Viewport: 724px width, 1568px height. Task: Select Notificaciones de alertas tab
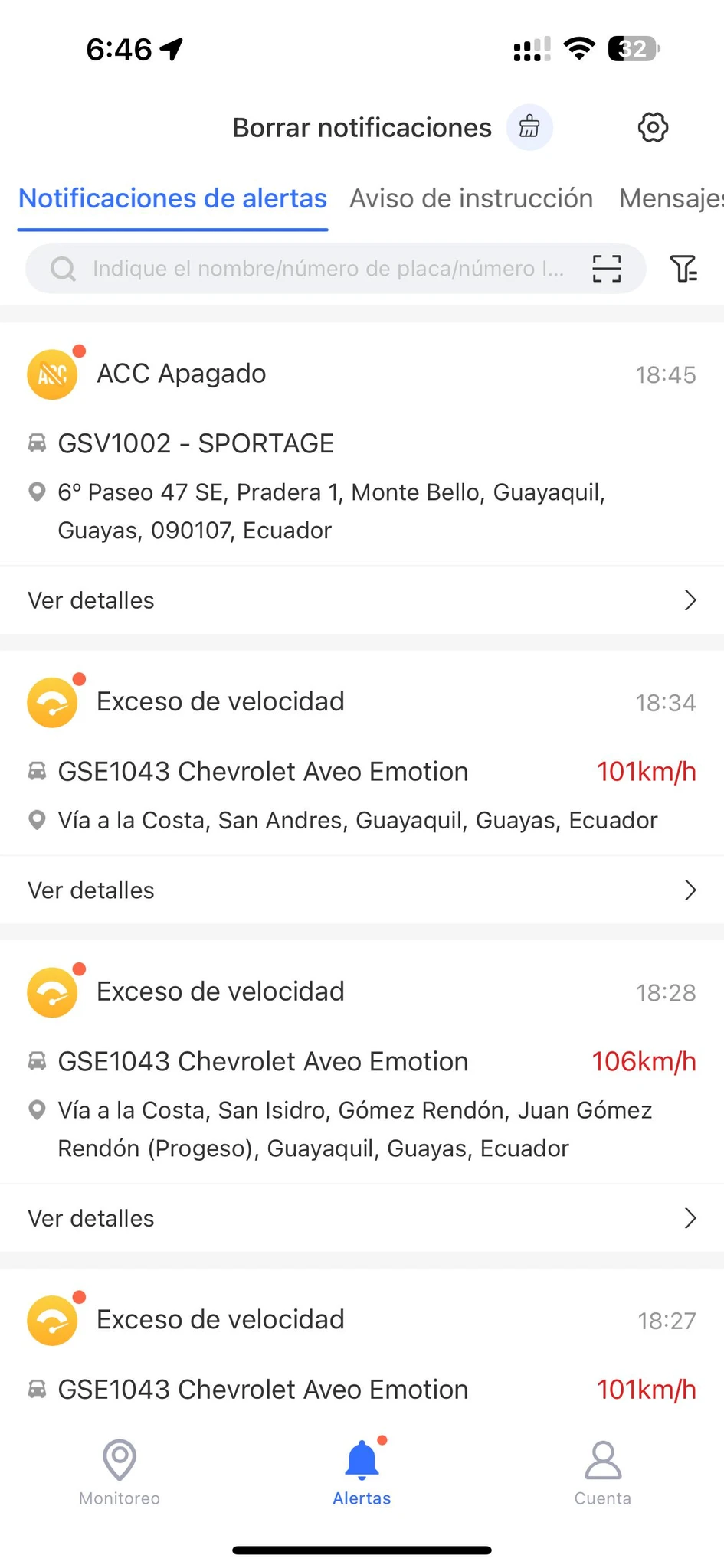click(172, 198)
